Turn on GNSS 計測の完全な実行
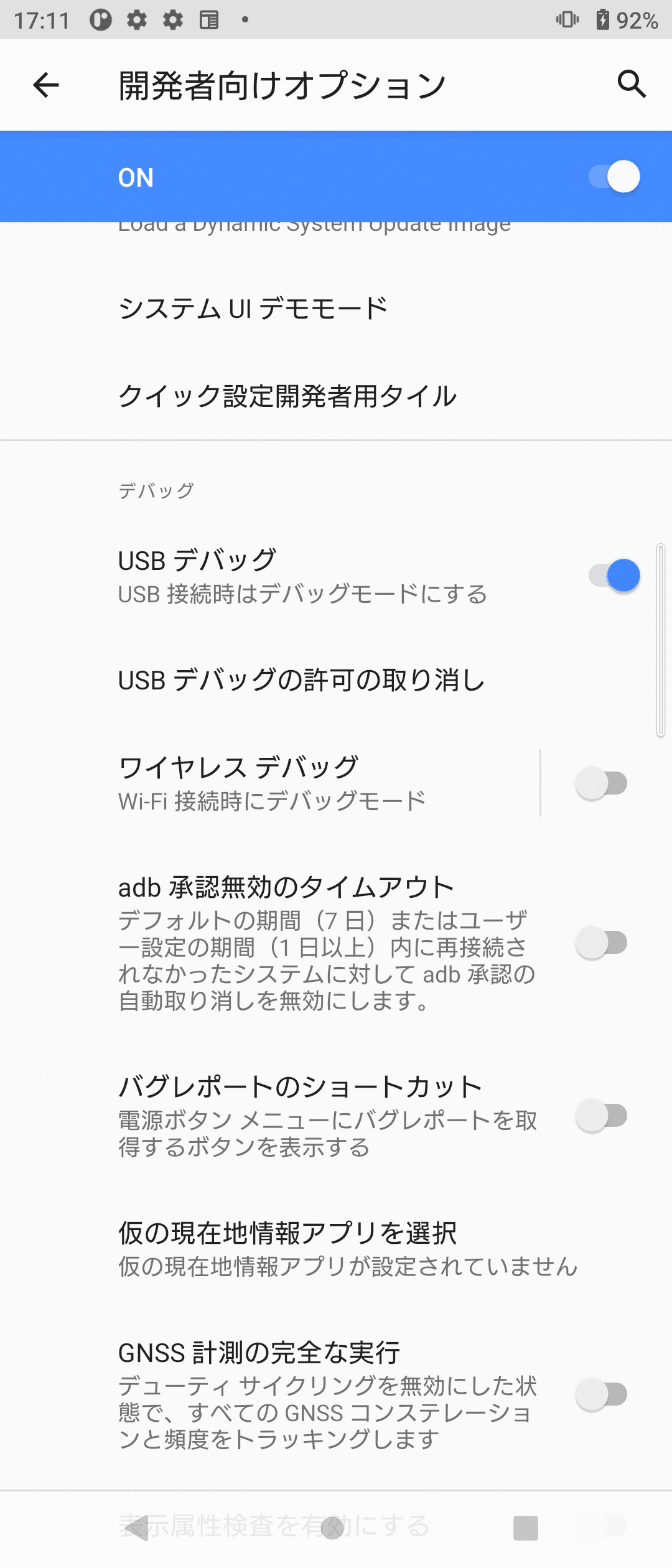Screen dimensions: 672x1568 coord(602,1394)
